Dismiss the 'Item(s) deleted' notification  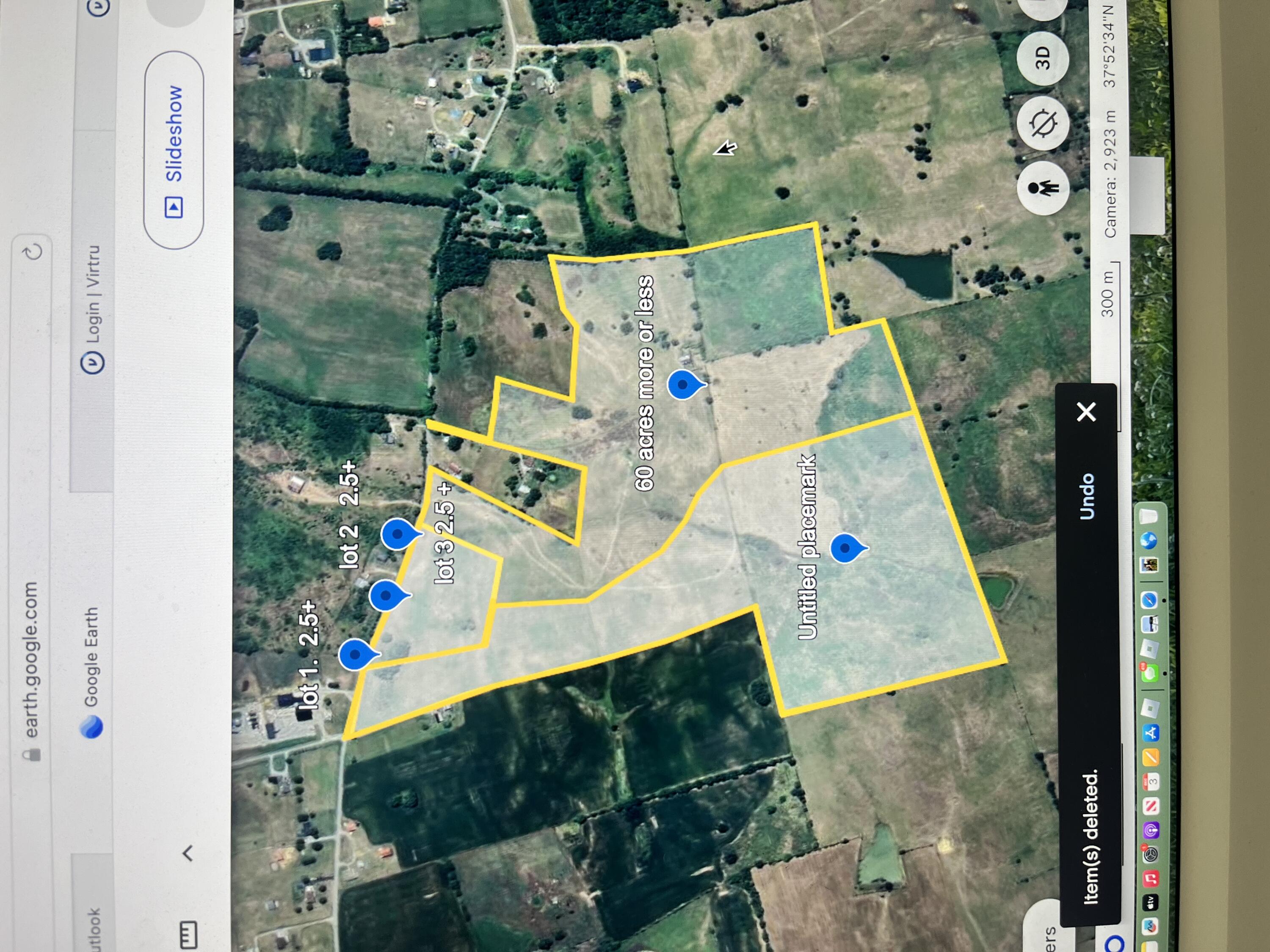tap(1086, 411)
